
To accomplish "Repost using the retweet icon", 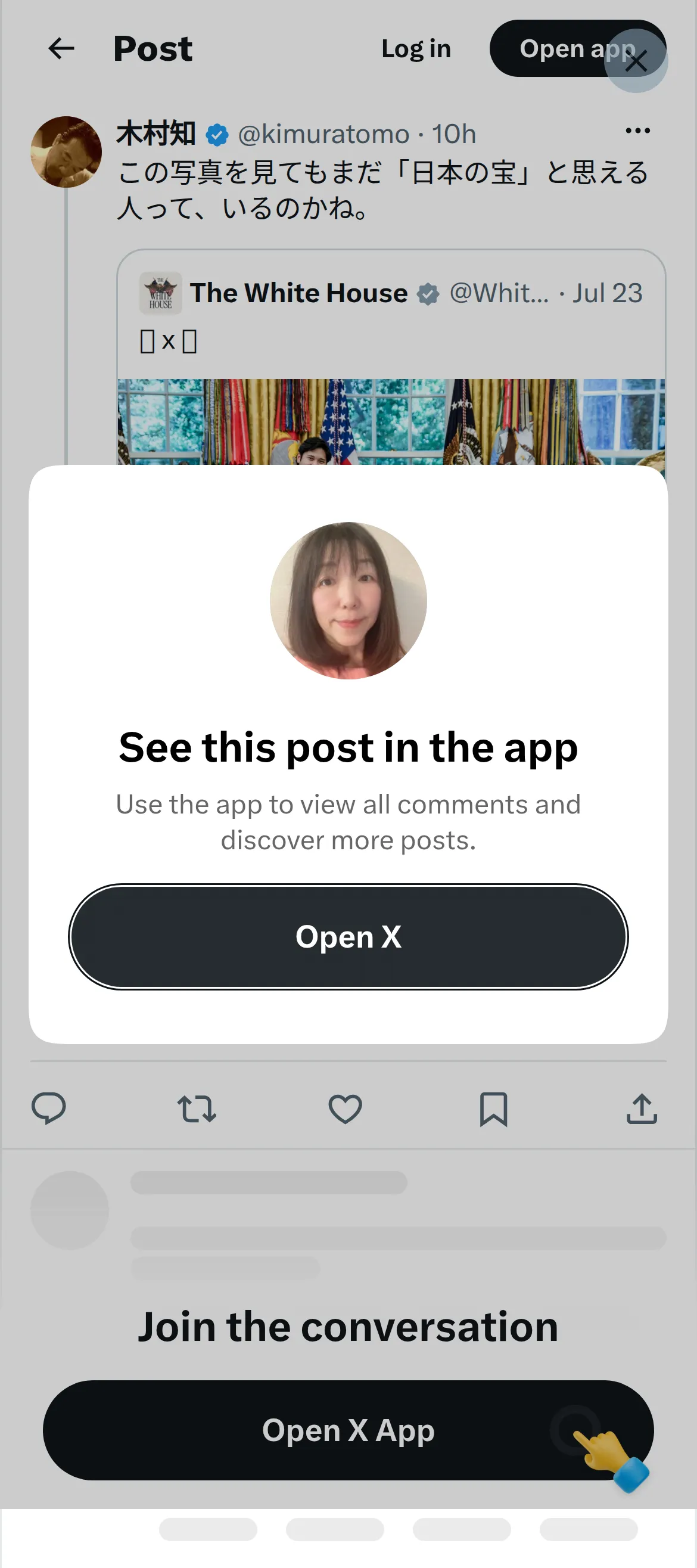I will pos(197,1109).
